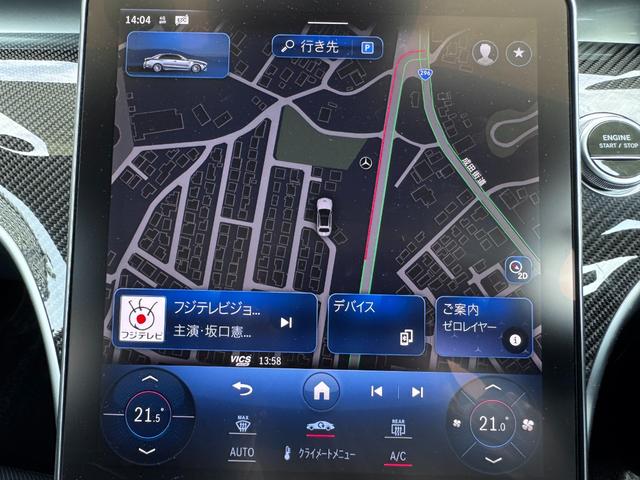Go to the home screen
The image size is (640, 480).
[x=320, y=391]
